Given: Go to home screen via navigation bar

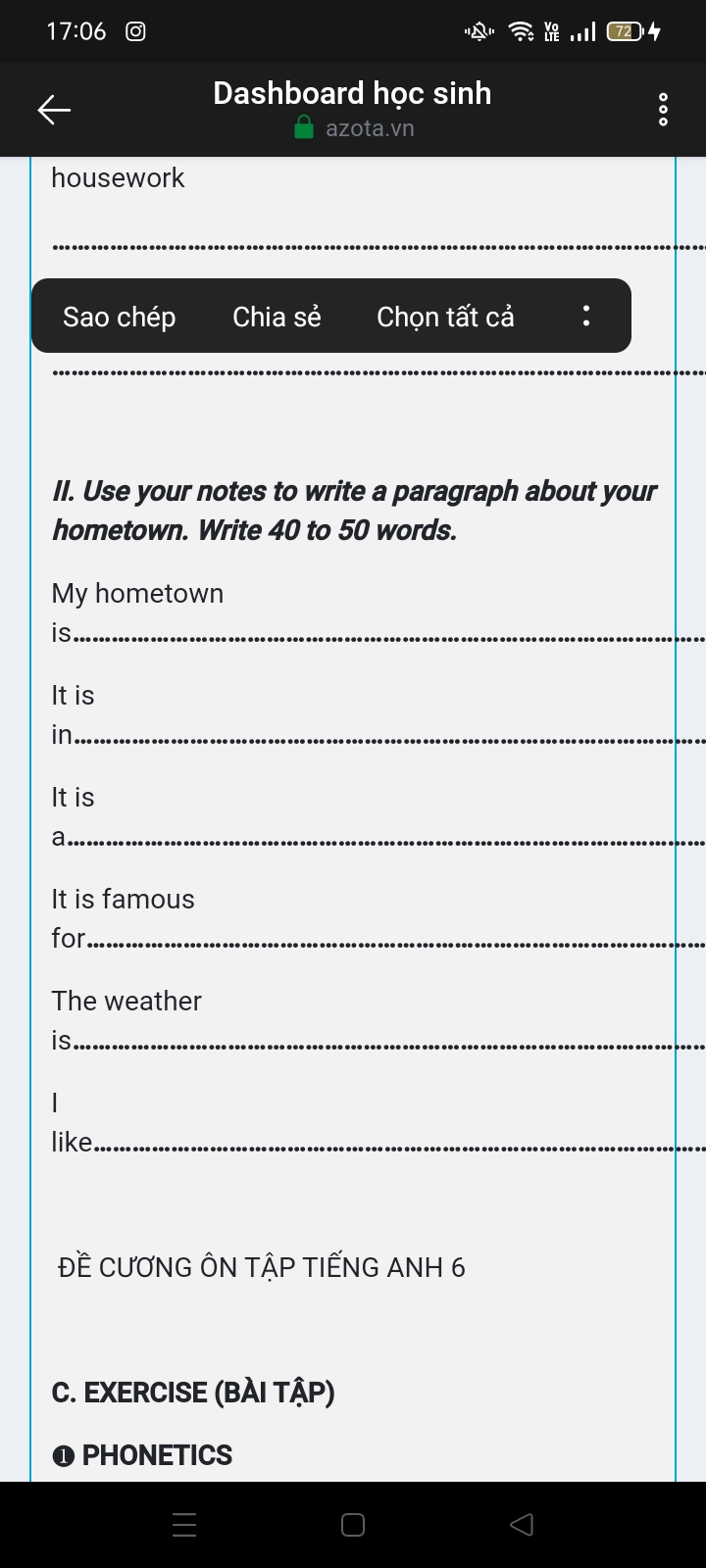Looking at the screenshot, I should tap(353, 1524).
